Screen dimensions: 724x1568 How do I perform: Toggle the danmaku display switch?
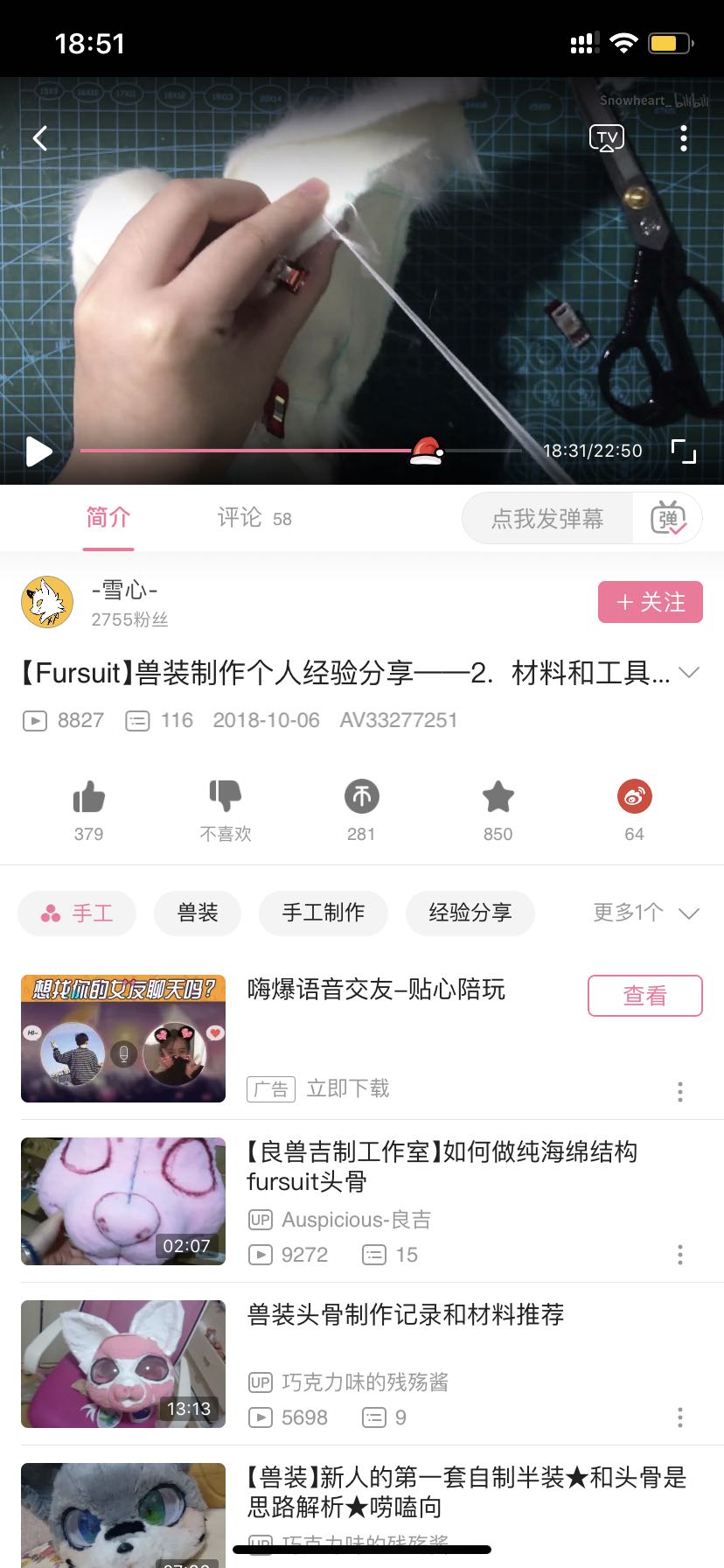[668, 519]
